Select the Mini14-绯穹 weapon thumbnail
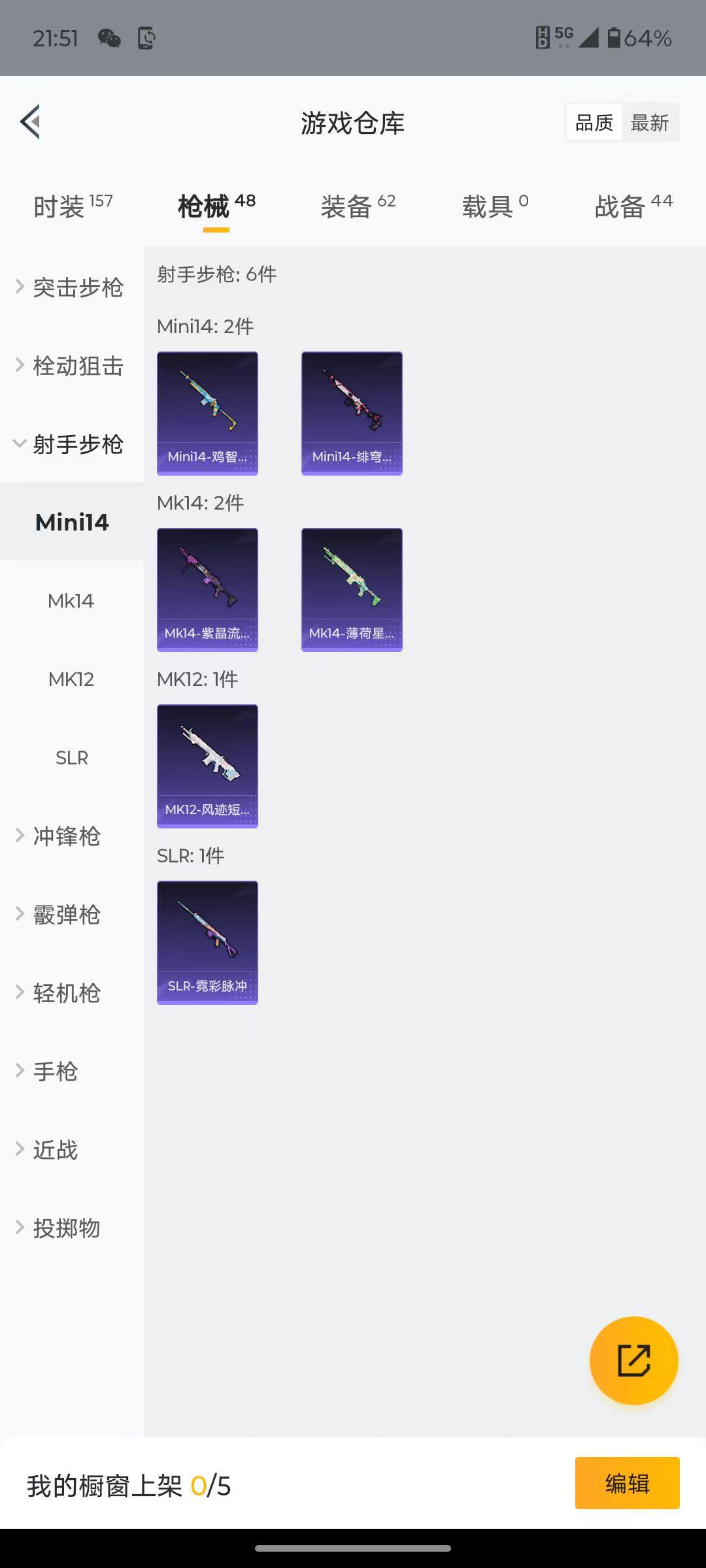The height and width of the screenshot is (1568, 706). coord(352,412)
